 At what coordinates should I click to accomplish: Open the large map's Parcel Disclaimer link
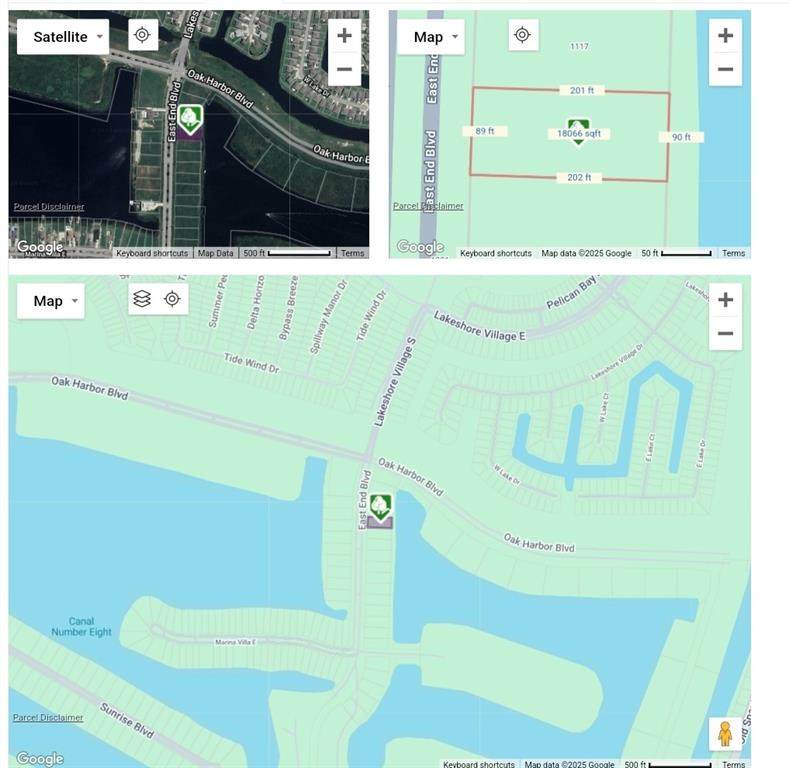[x=48, y=718]
